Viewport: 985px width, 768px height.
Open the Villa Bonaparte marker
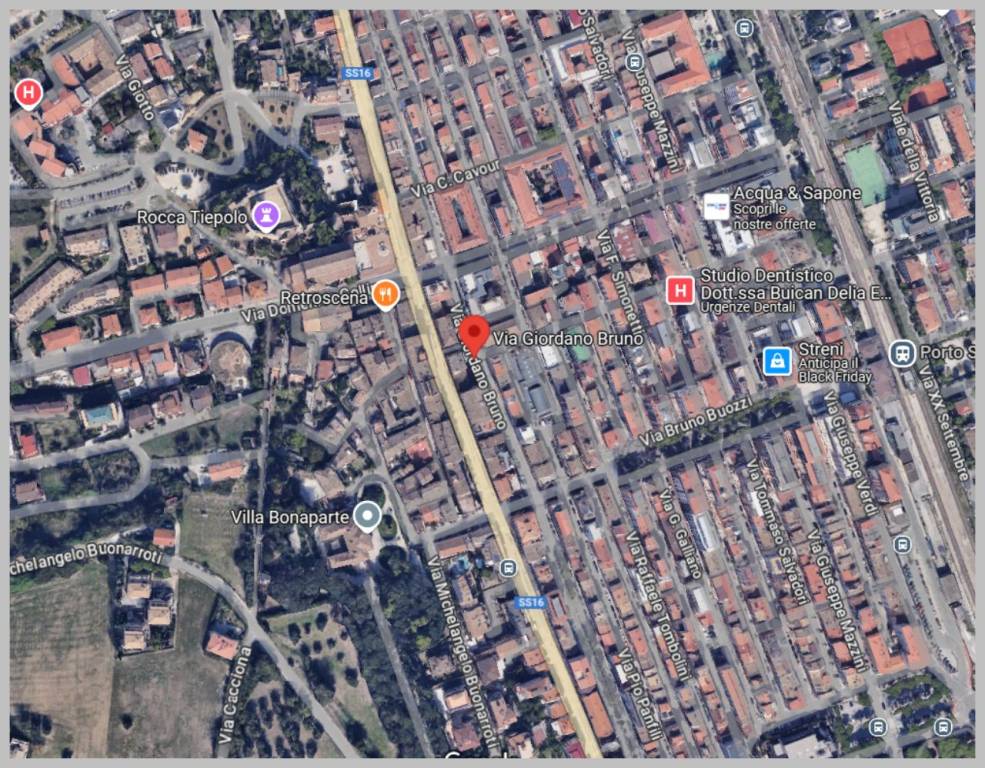pos(369,516)
